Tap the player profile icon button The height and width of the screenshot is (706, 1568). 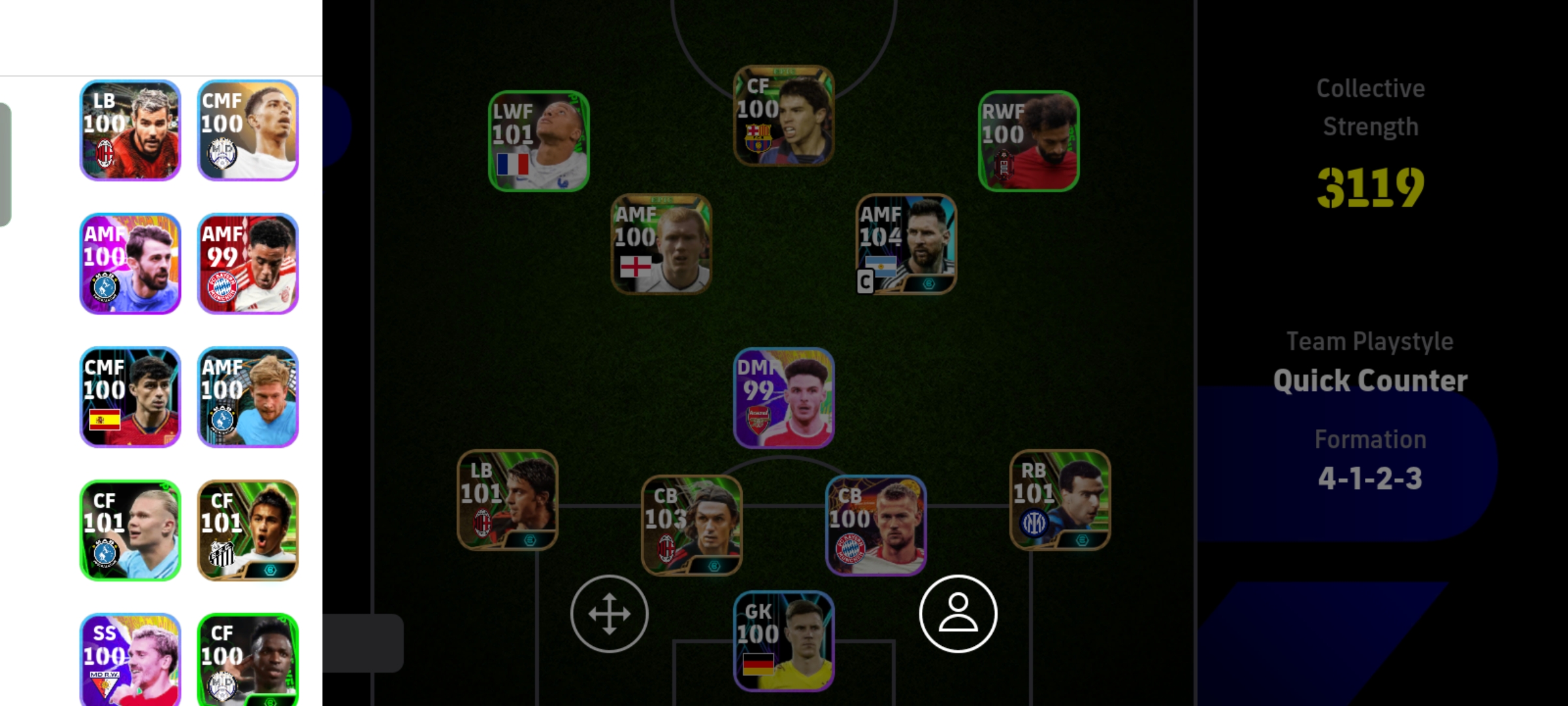pos(958,613)
